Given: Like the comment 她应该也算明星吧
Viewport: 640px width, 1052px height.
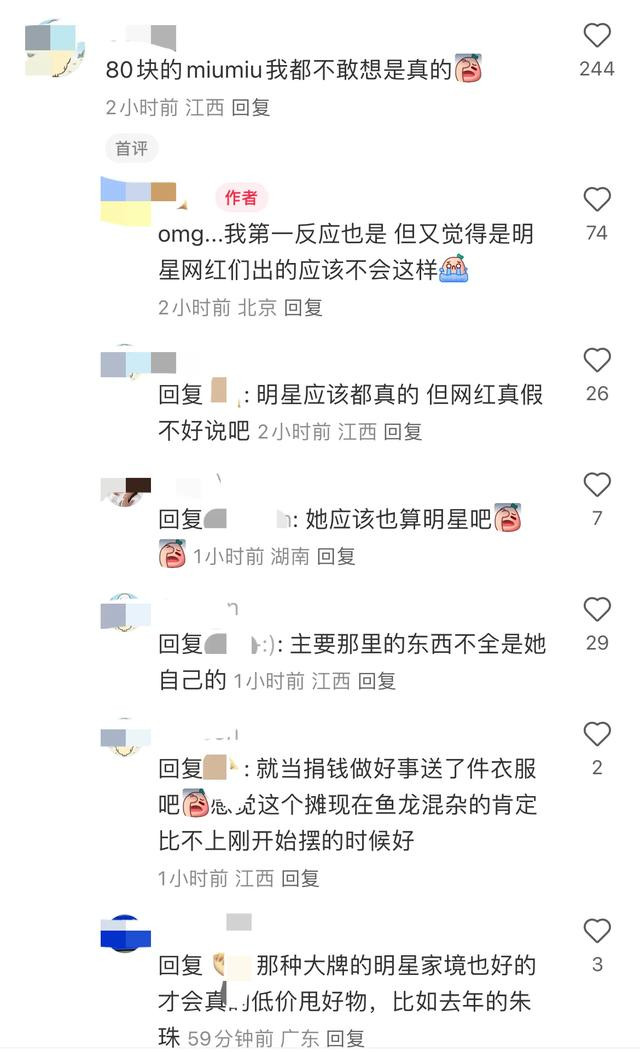Looking at the screenshot, I should [596, 484].
